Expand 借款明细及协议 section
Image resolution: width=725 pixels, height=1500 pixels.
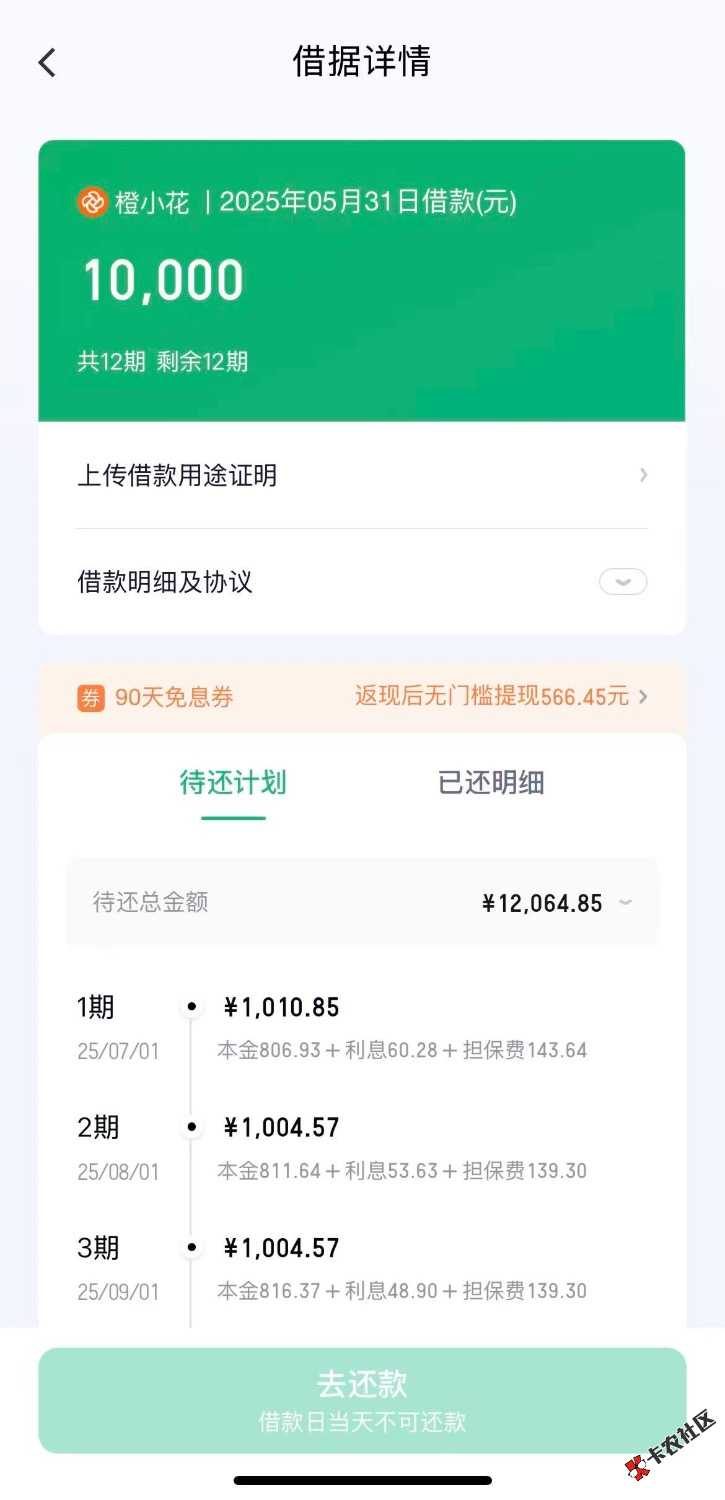[622, 582]
